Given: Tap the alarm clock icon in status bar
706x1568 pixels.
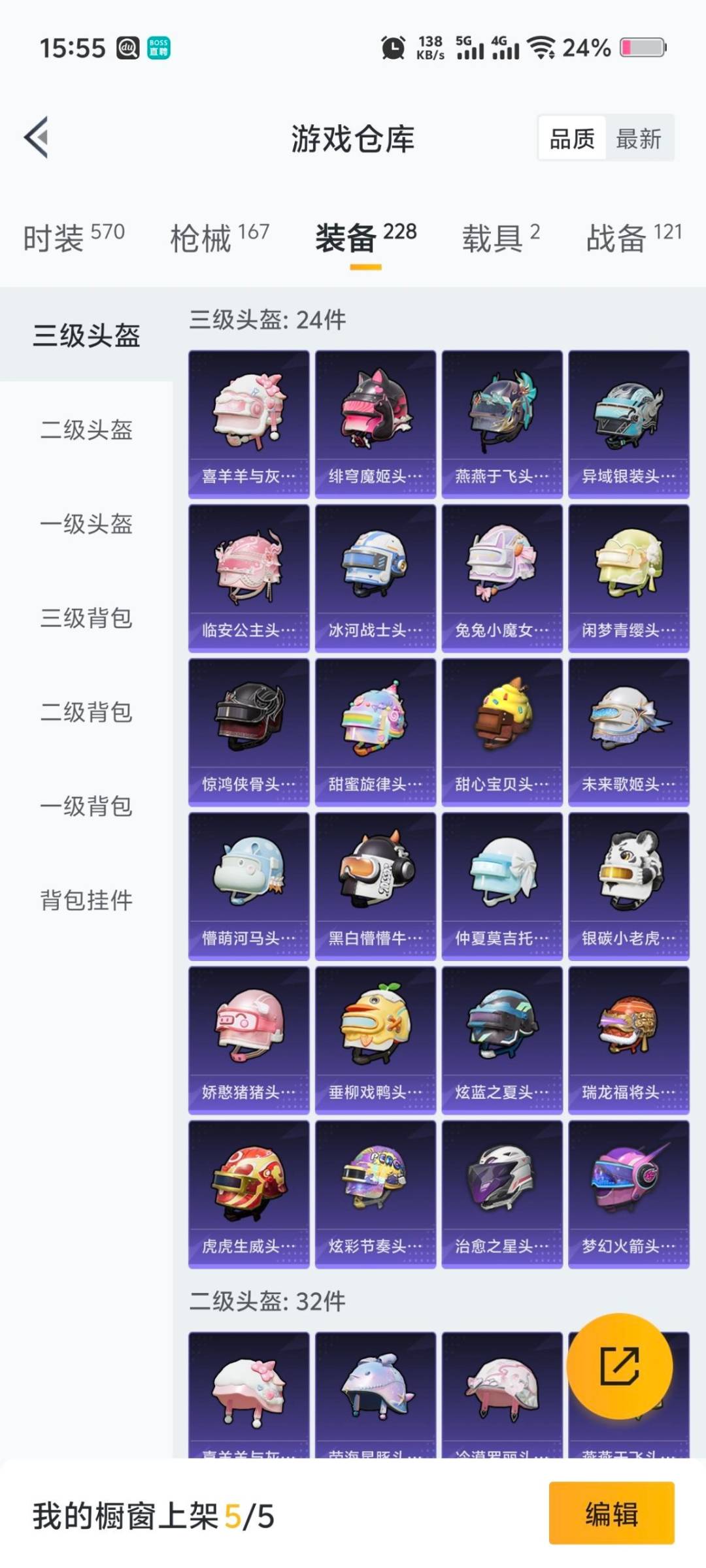Looking at the screenshot, I should click(392, 47).
